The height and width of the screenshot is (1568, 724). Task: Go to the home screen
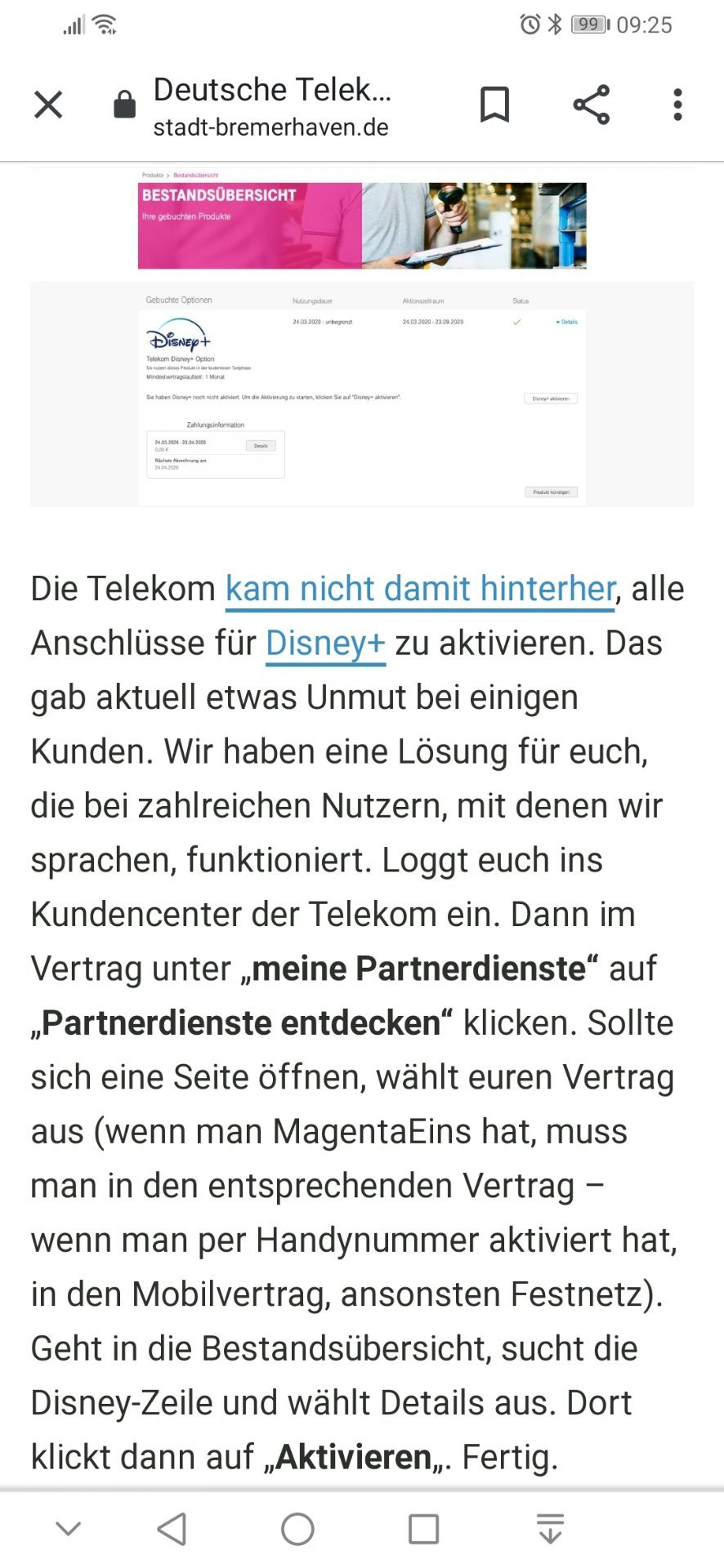(297, 1529)
